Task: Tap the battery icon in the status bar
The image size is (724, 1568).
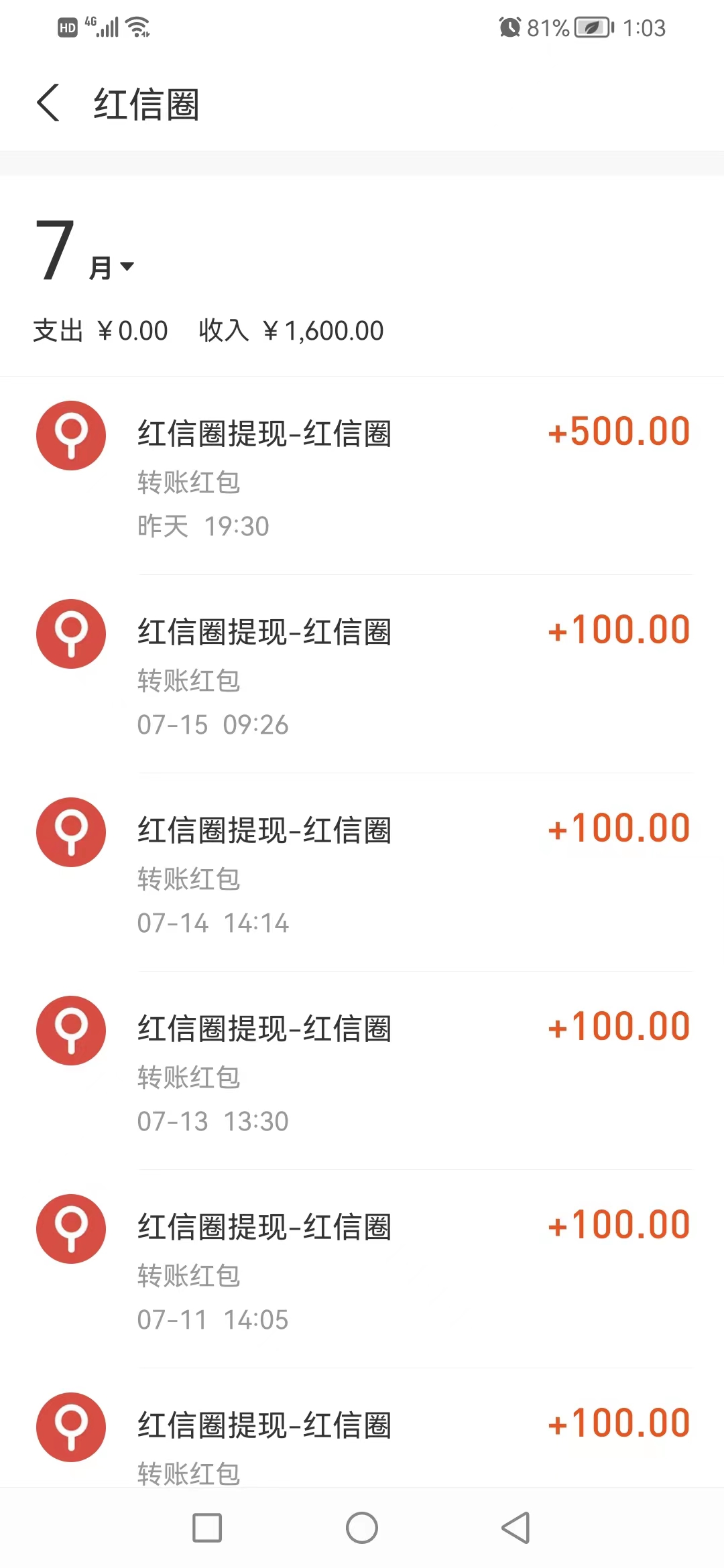Action: (592, 27)
